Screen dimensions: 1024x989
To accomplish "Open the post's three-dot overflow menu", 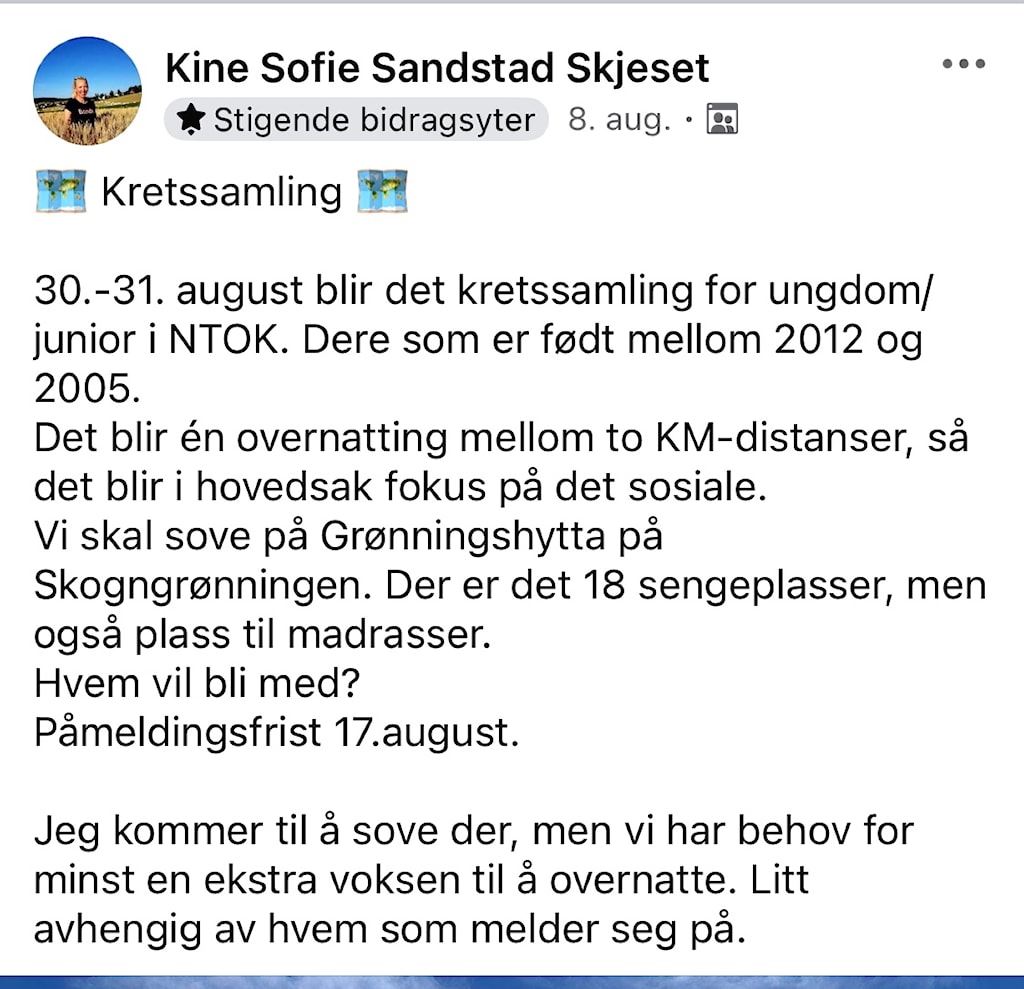I will pyautogui.click(x=964, y=64).
